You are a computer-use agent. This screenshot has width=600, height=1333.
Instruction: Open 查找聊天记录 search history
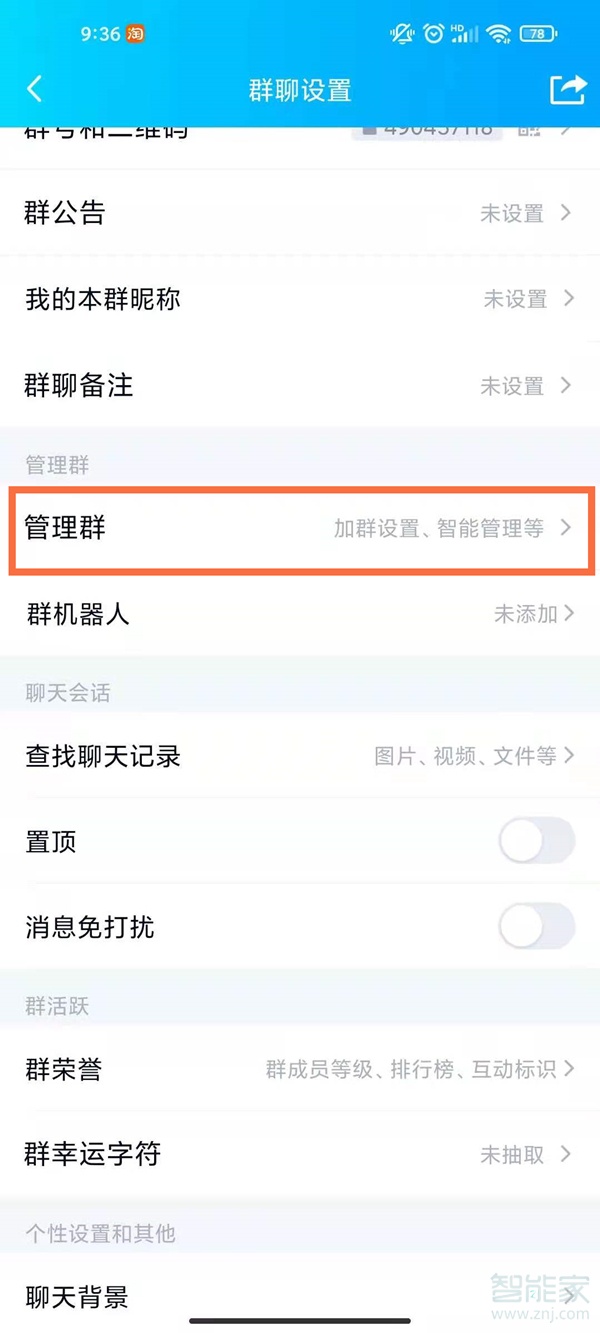pos(300,756)
